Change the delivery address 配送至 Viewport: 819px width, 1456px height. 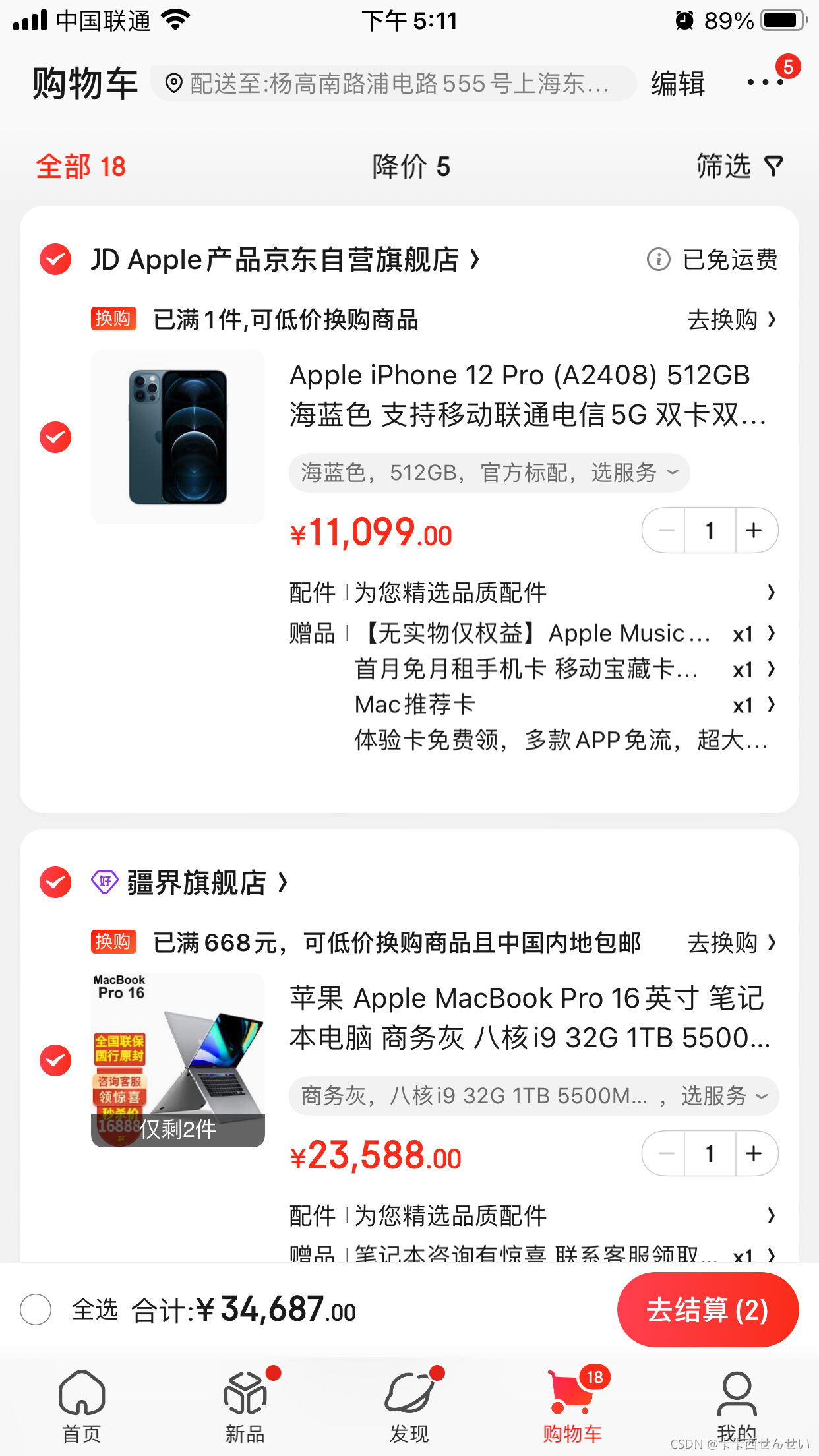(393, 84)
